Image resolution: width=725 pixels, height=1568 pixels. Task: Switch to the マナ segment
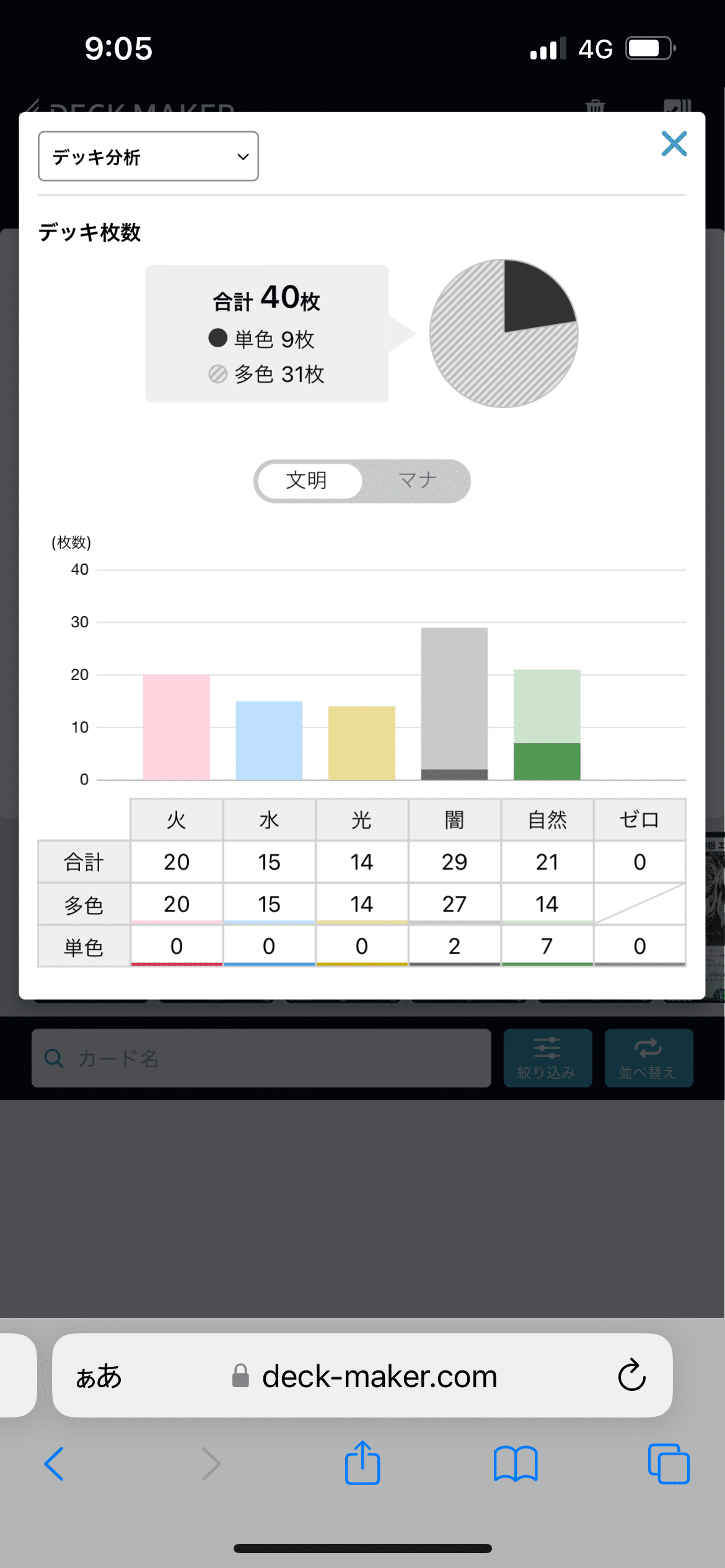[417, 481]
